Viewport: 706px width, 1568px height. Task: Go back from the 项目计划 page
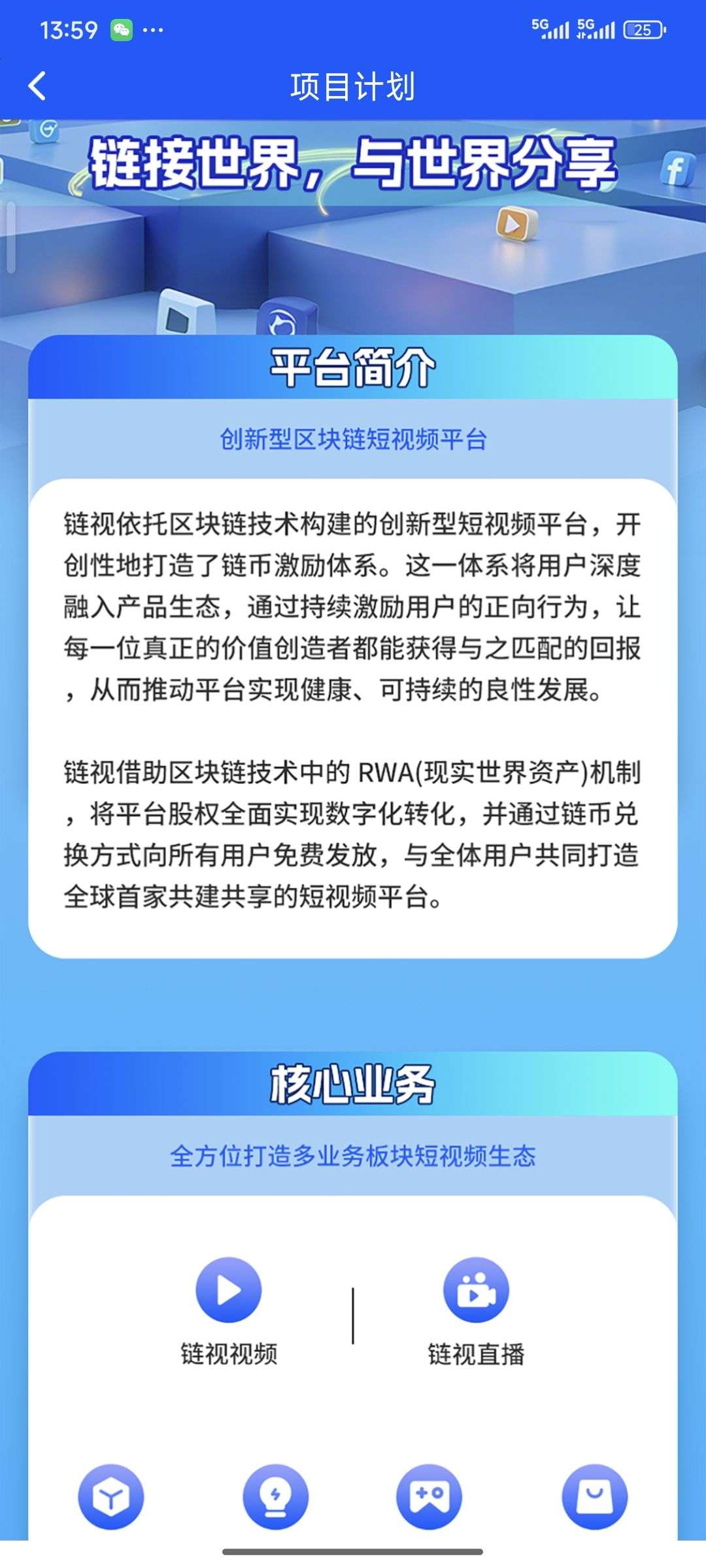37,86
